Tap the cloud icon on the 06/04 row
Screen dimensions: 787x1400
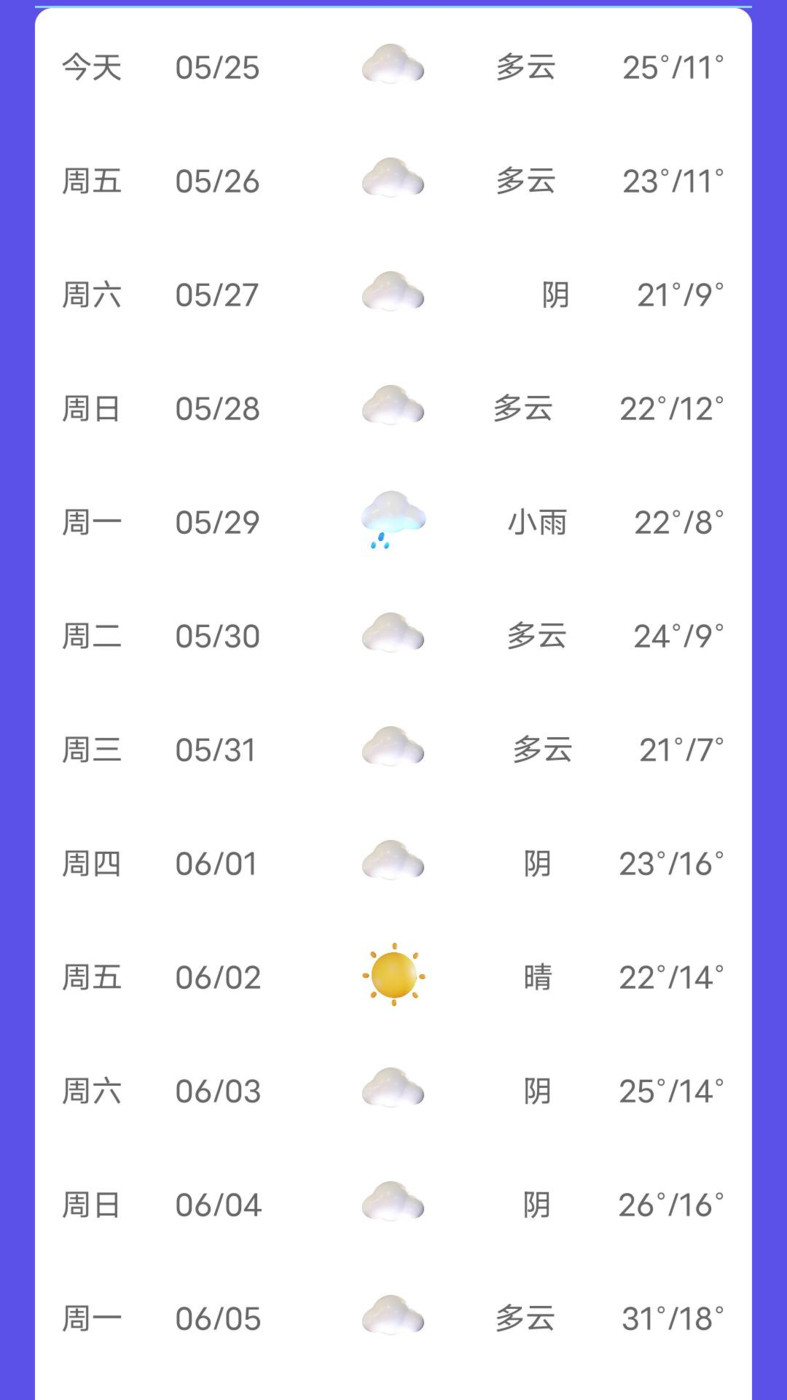point(392,1202)
